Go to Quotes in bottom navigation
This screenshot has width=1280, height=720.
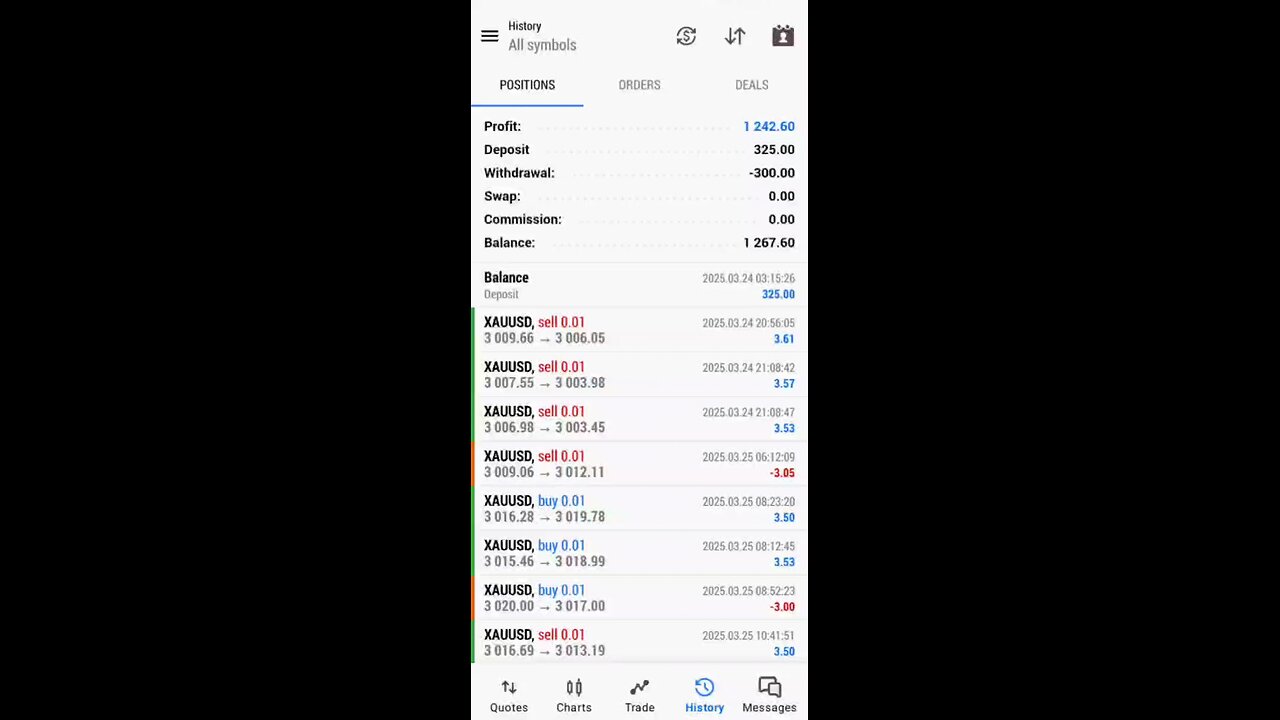coord(508,695)
